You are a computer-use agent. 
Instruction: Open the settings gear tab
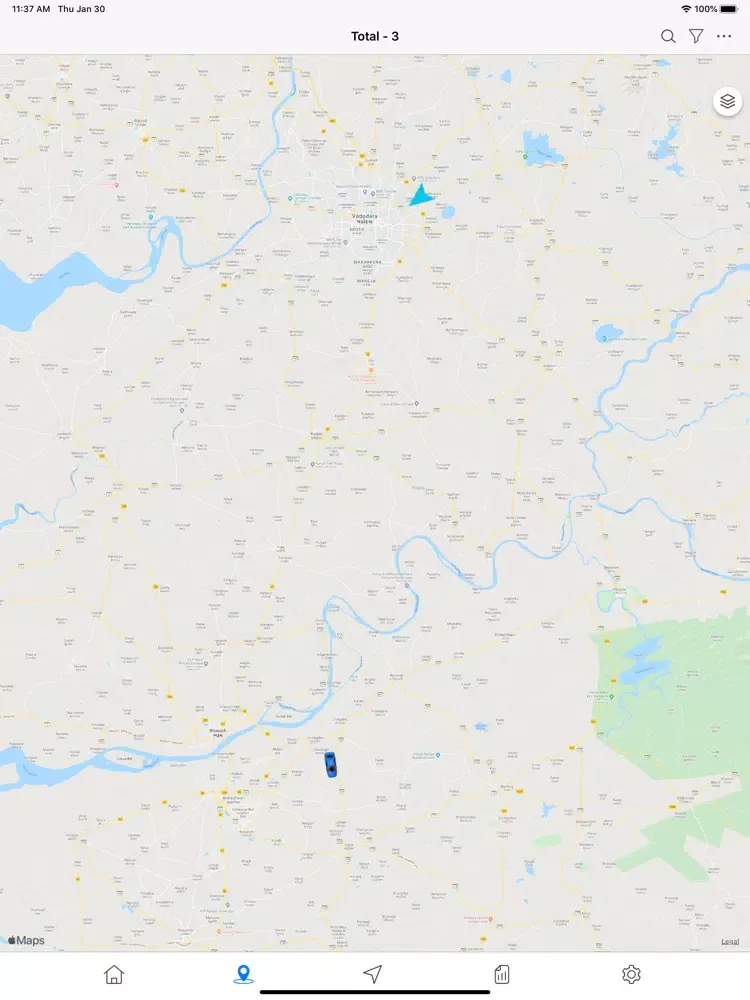(631, 974)
